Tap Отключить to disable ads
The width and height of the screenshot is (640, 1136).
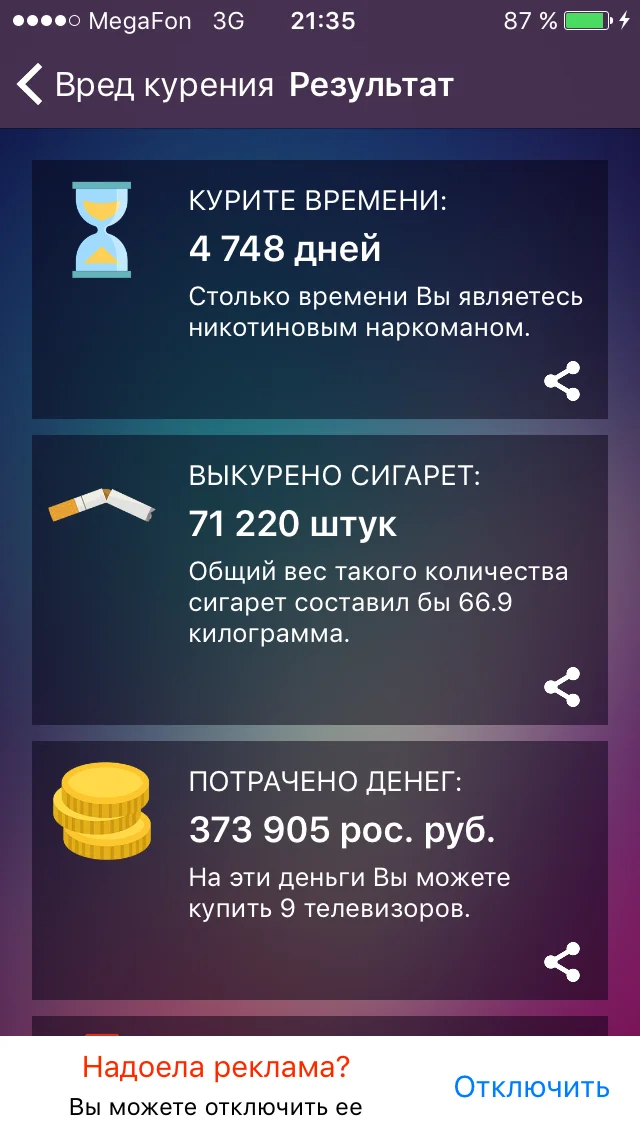[x=531, y=1087]
